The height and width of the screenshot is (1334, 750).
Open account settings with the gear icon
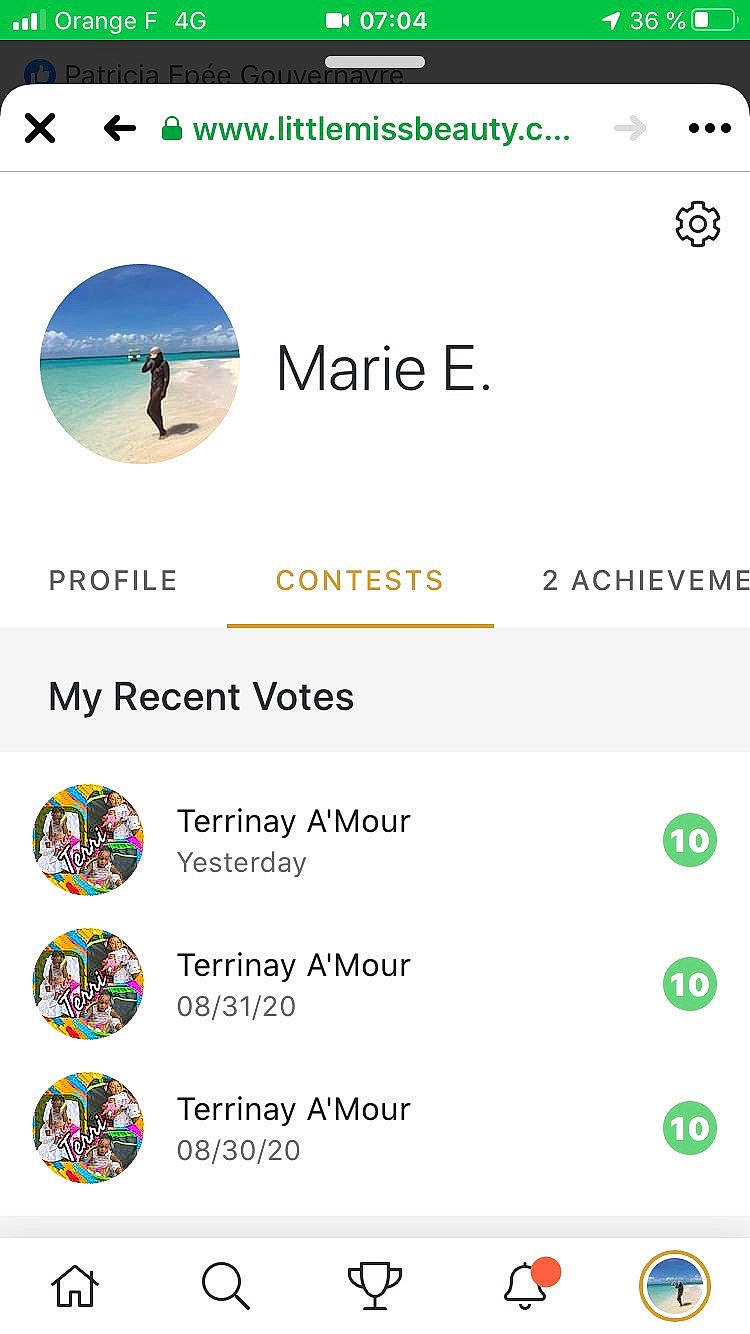click(697, 224)
